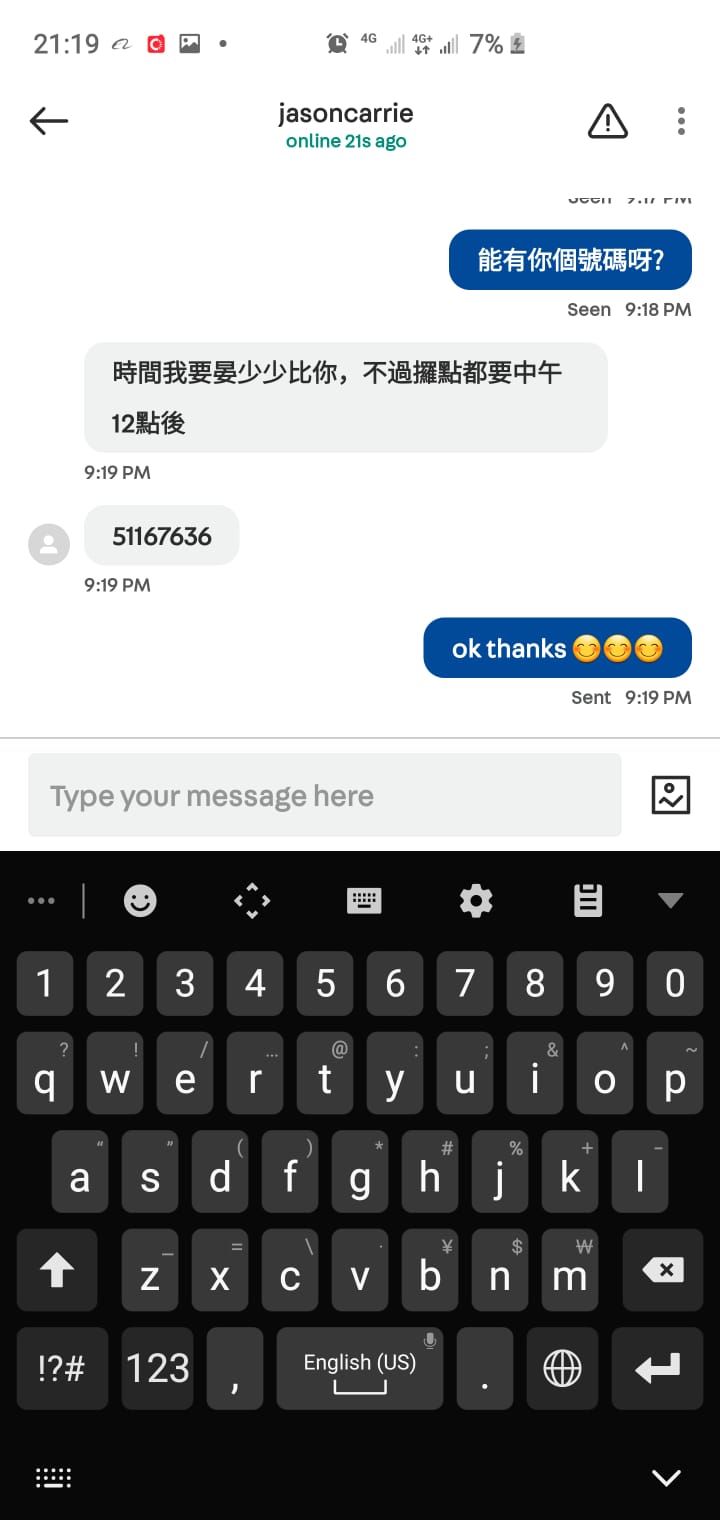Switch the keyboard mode via the toolbar's keyboard icon
This screenshot has height=1520, width=720.
click(x=364, y=901)
